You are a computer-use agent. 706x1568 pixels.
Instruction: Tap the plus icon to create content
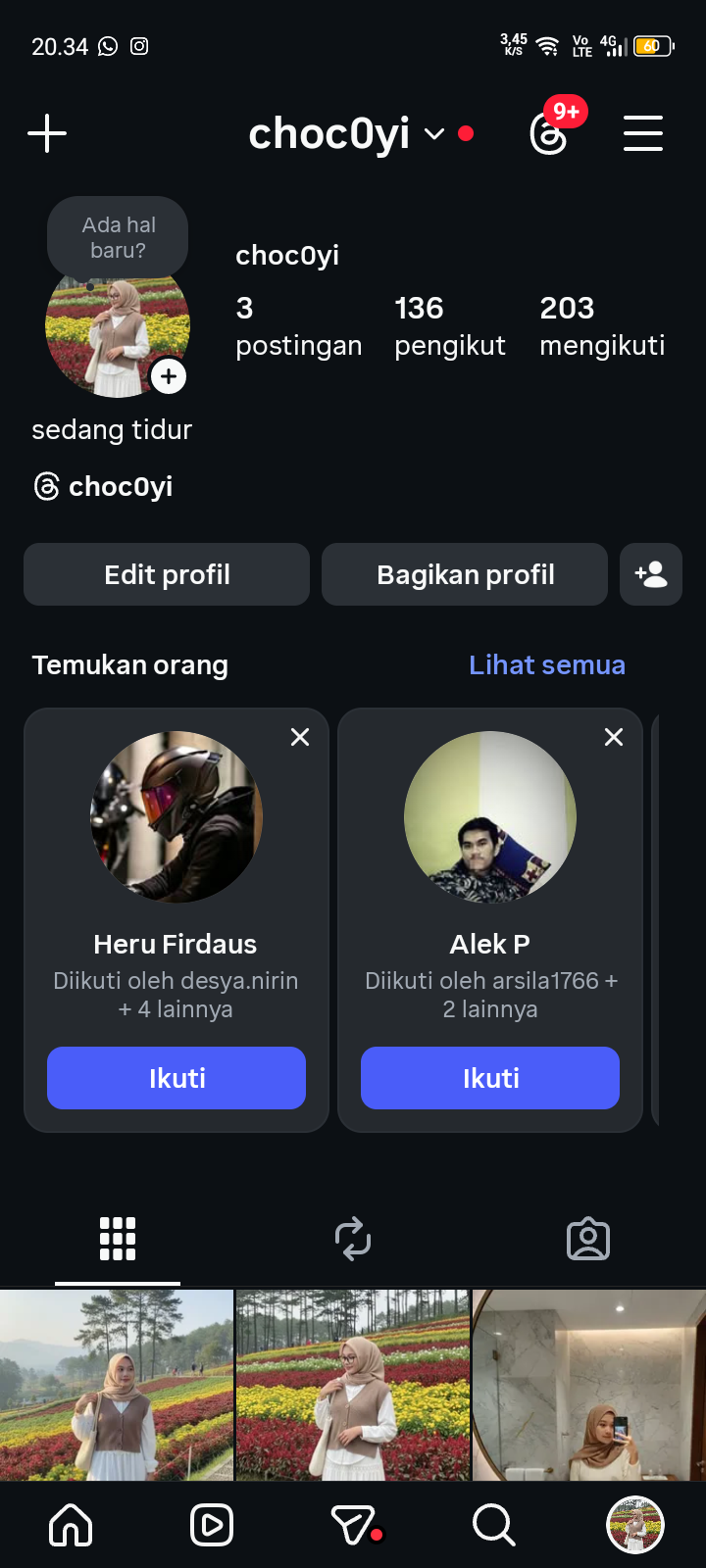coord(47,133)
